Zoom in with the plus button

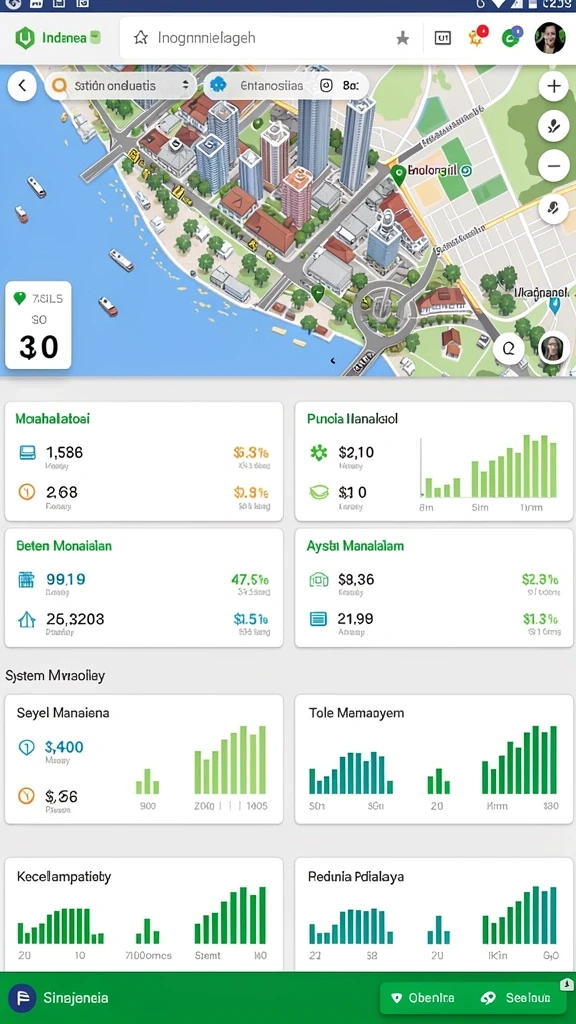(554, 86)
